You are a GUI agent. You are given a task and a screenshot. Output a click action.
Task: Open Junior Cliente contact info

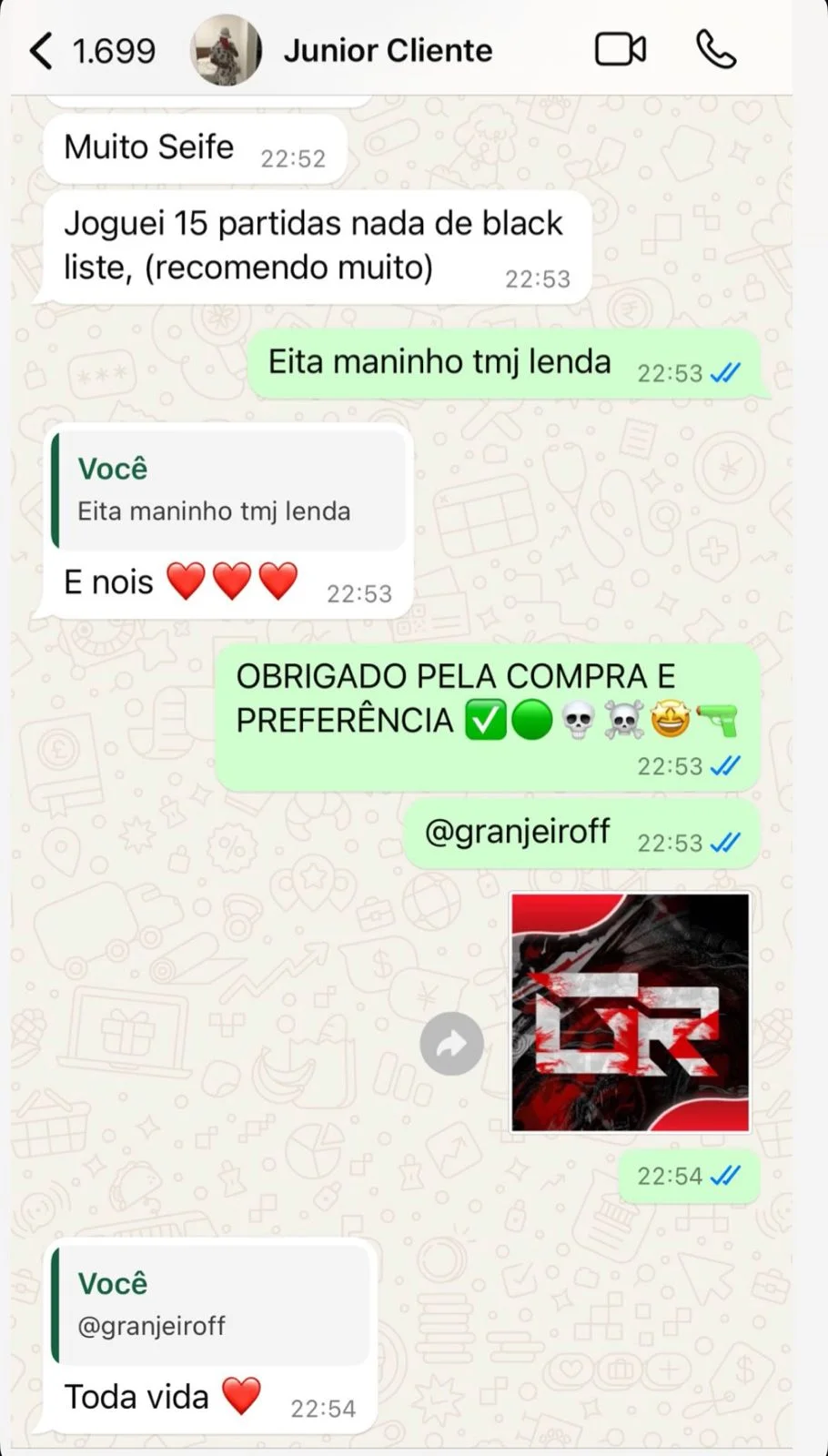click(x=387, y=51)
